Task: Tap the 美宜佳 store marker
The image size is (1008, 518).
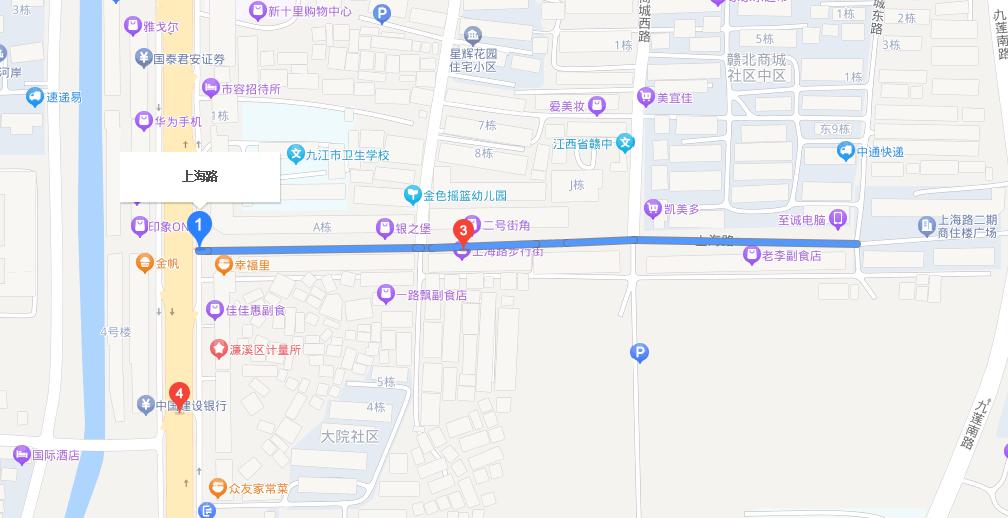Action: point(645,98)
